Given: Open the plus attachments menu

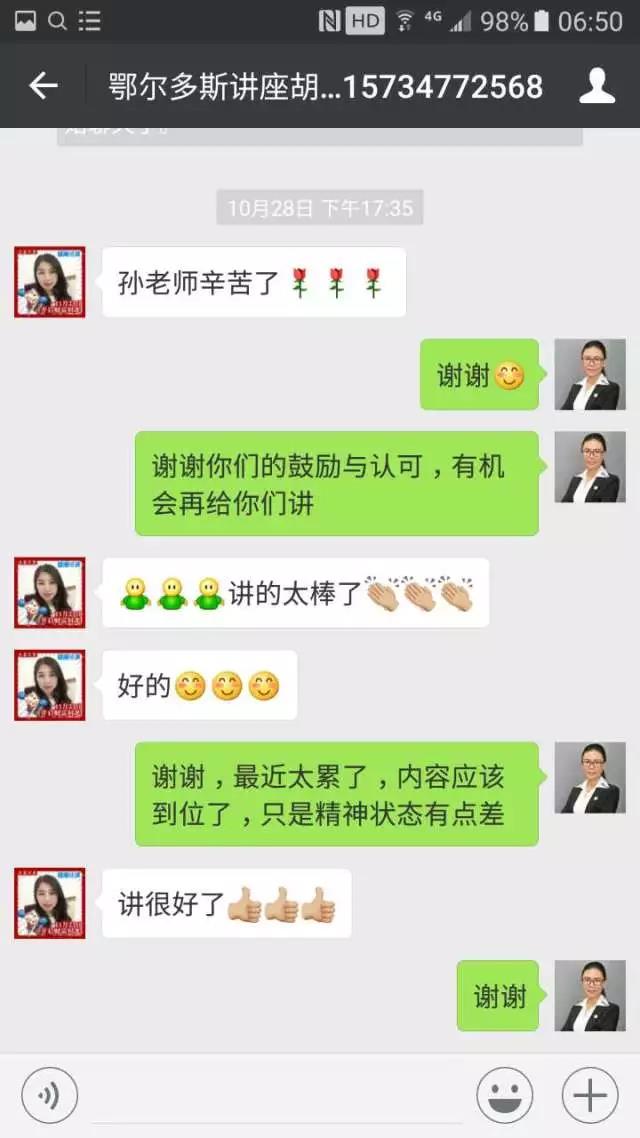Looking at the screenshot, I should [590, 1096].
